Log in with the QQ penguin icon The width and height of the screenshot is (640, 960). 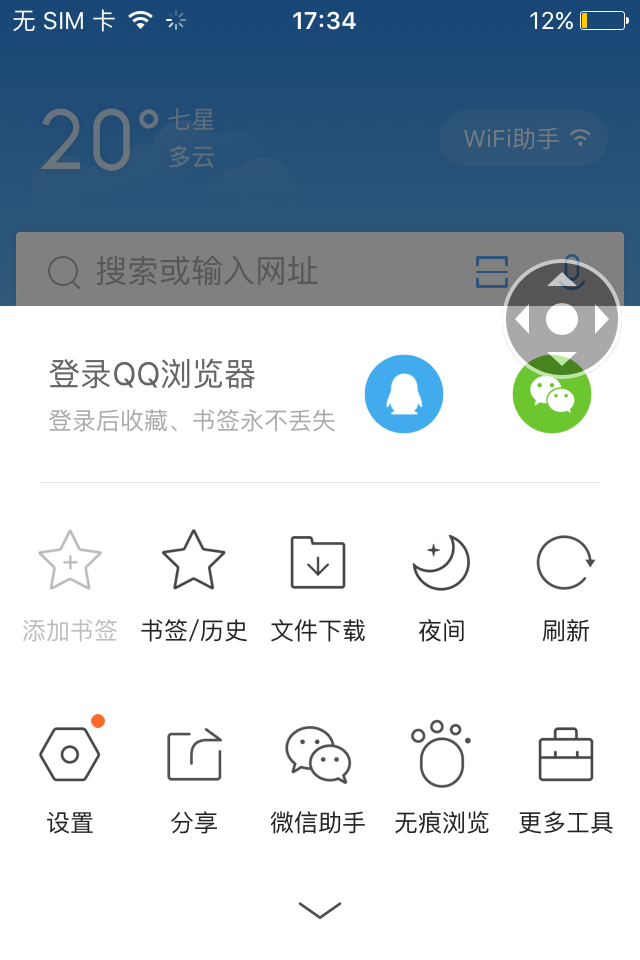(404, 394)
